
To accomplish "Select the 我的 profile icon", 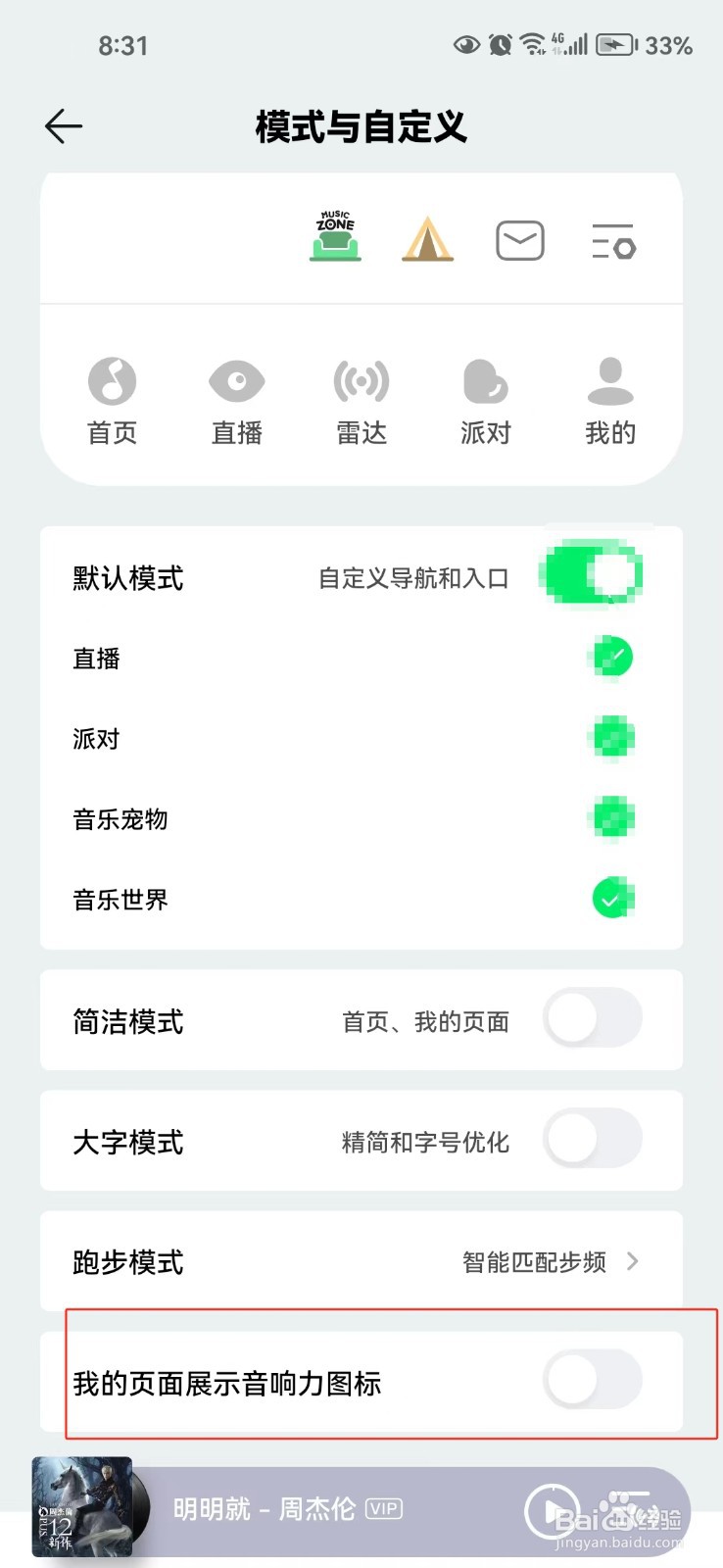I will pyautogui.click(x=609, y=383).
